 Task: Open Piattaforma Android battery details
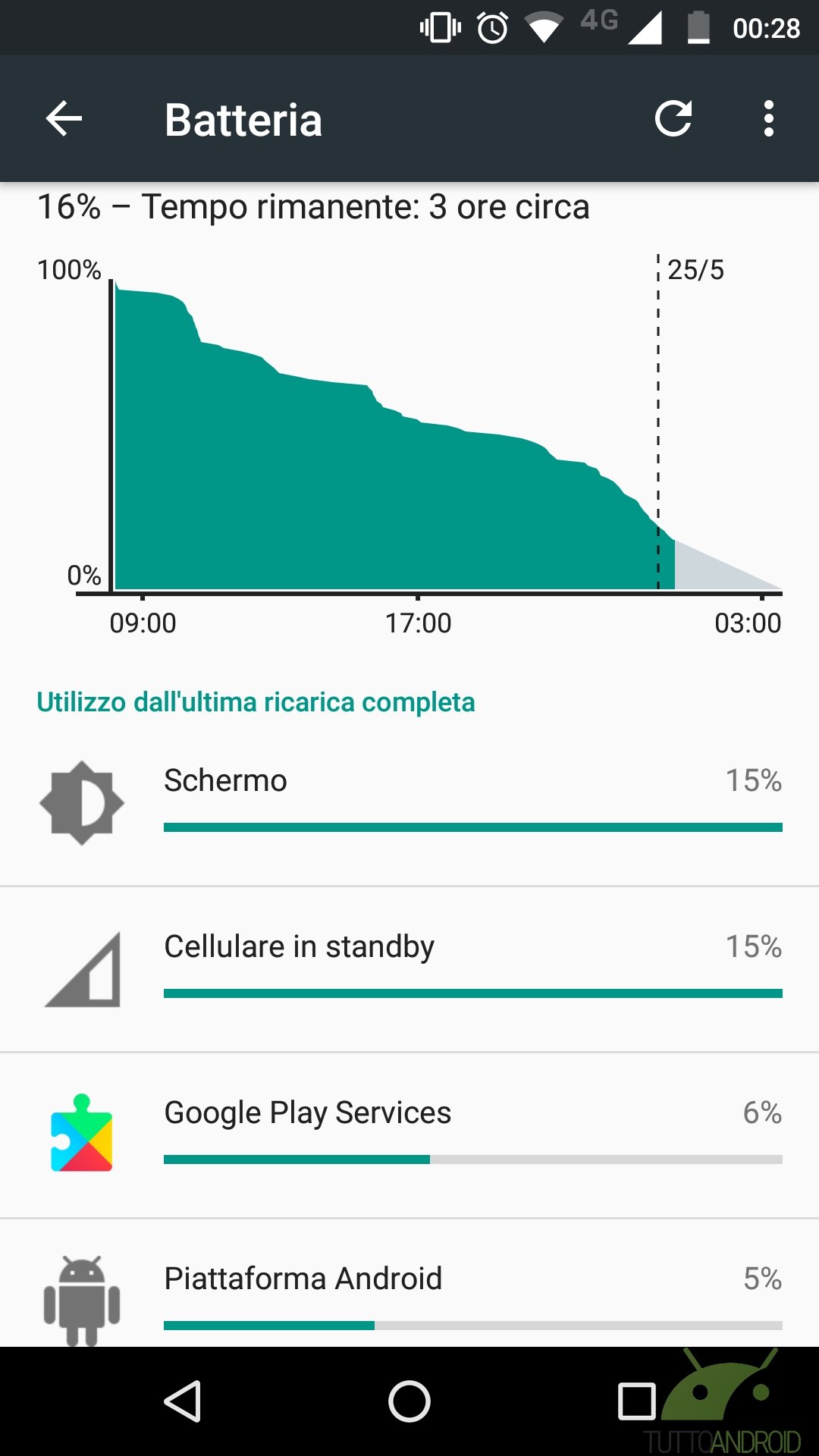click(x=409, y=1283)
